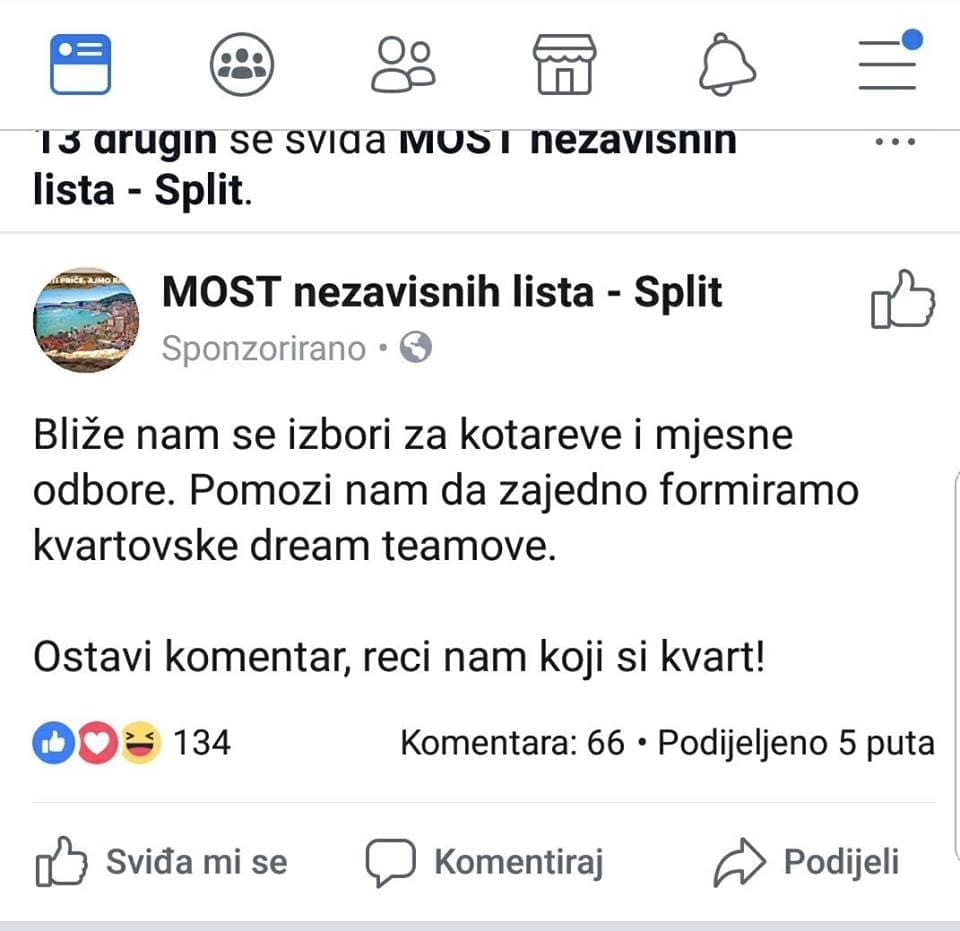Open the notifications bell
This screenshot has height=931, width=960.
click(726, 64)
